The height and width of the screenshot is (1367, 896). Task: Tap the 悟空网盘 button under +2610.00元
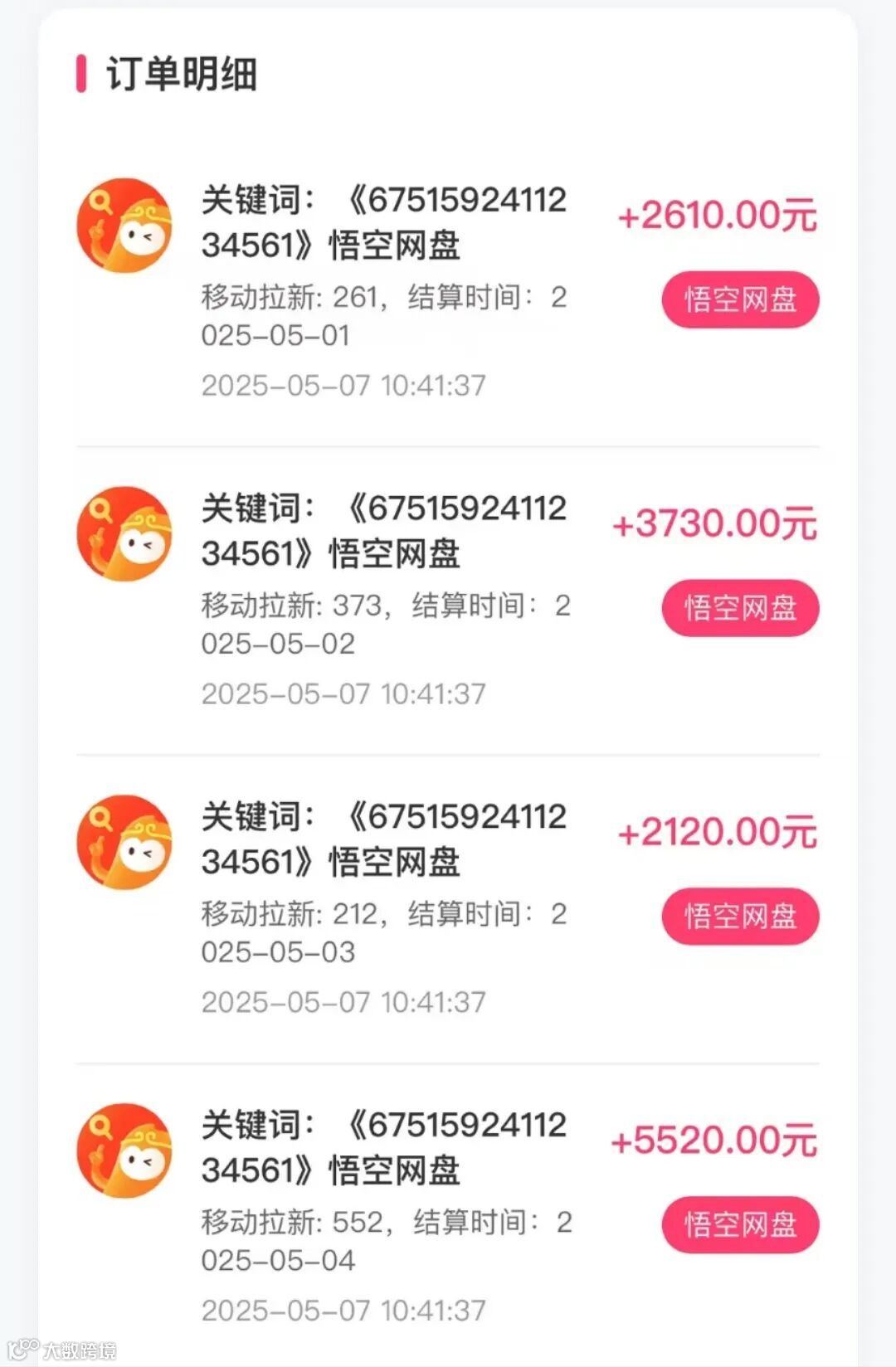740,299
